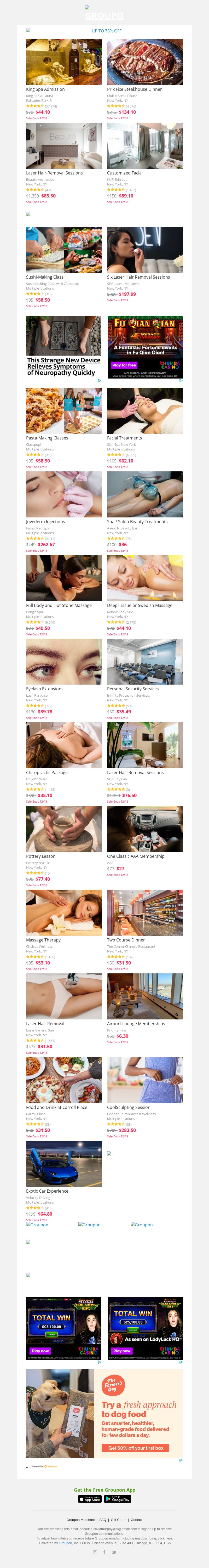View Prix Fixe Steakhouse Dinner deal
This screenshot has width=209, height=1568.
[144, 62]
